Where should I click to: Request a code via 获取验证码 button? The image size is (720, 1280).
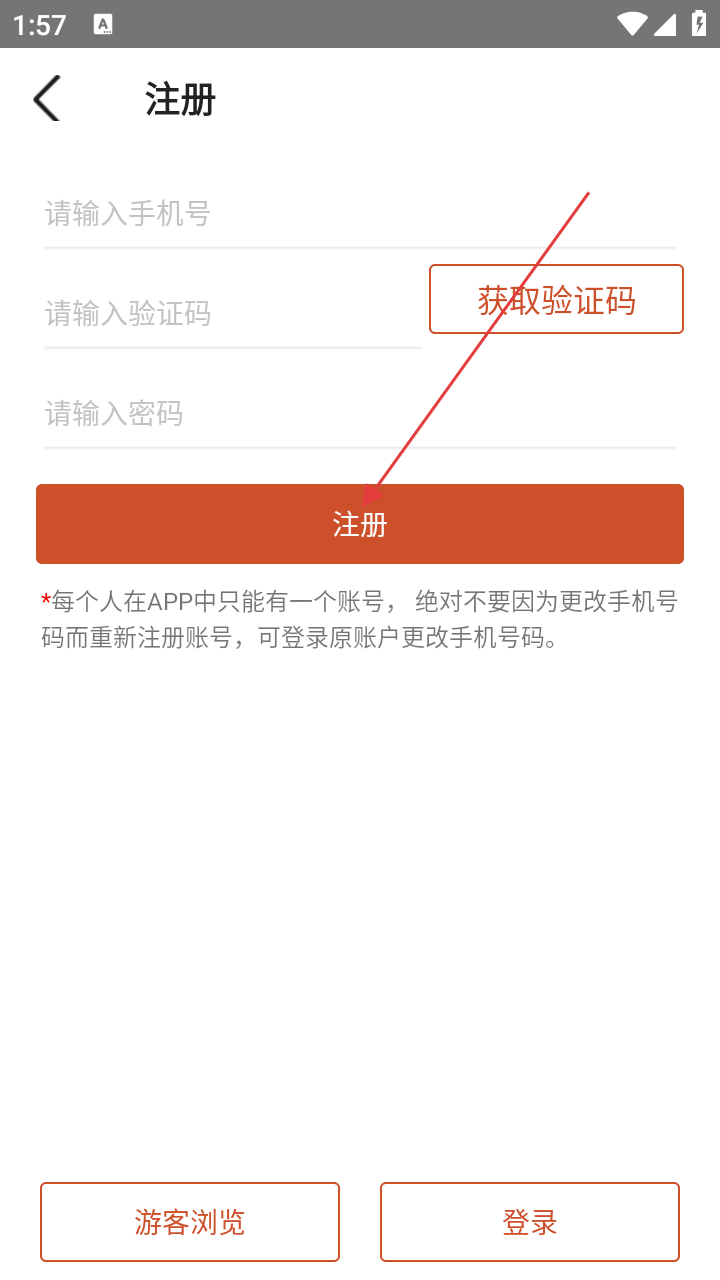coord(556,299)
